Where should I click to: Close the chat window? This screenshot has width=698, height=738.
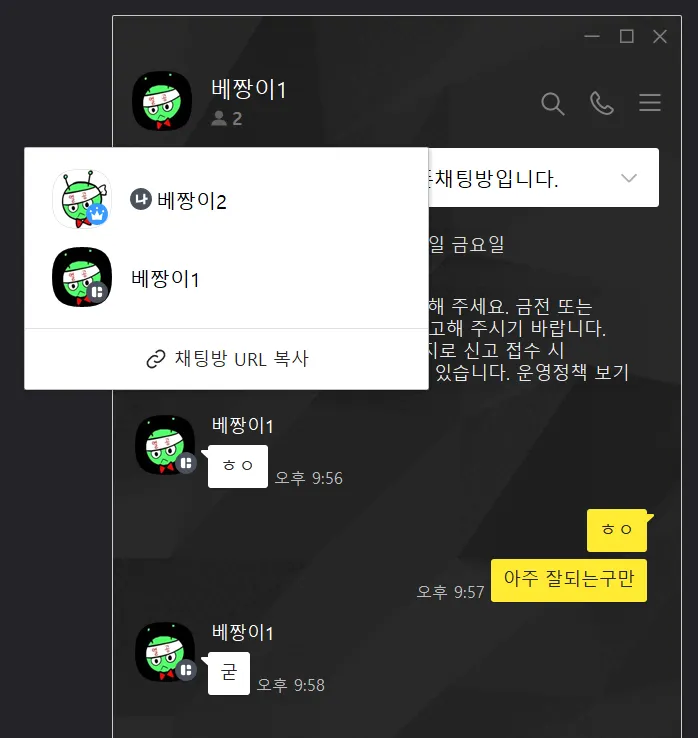point(660,36)
